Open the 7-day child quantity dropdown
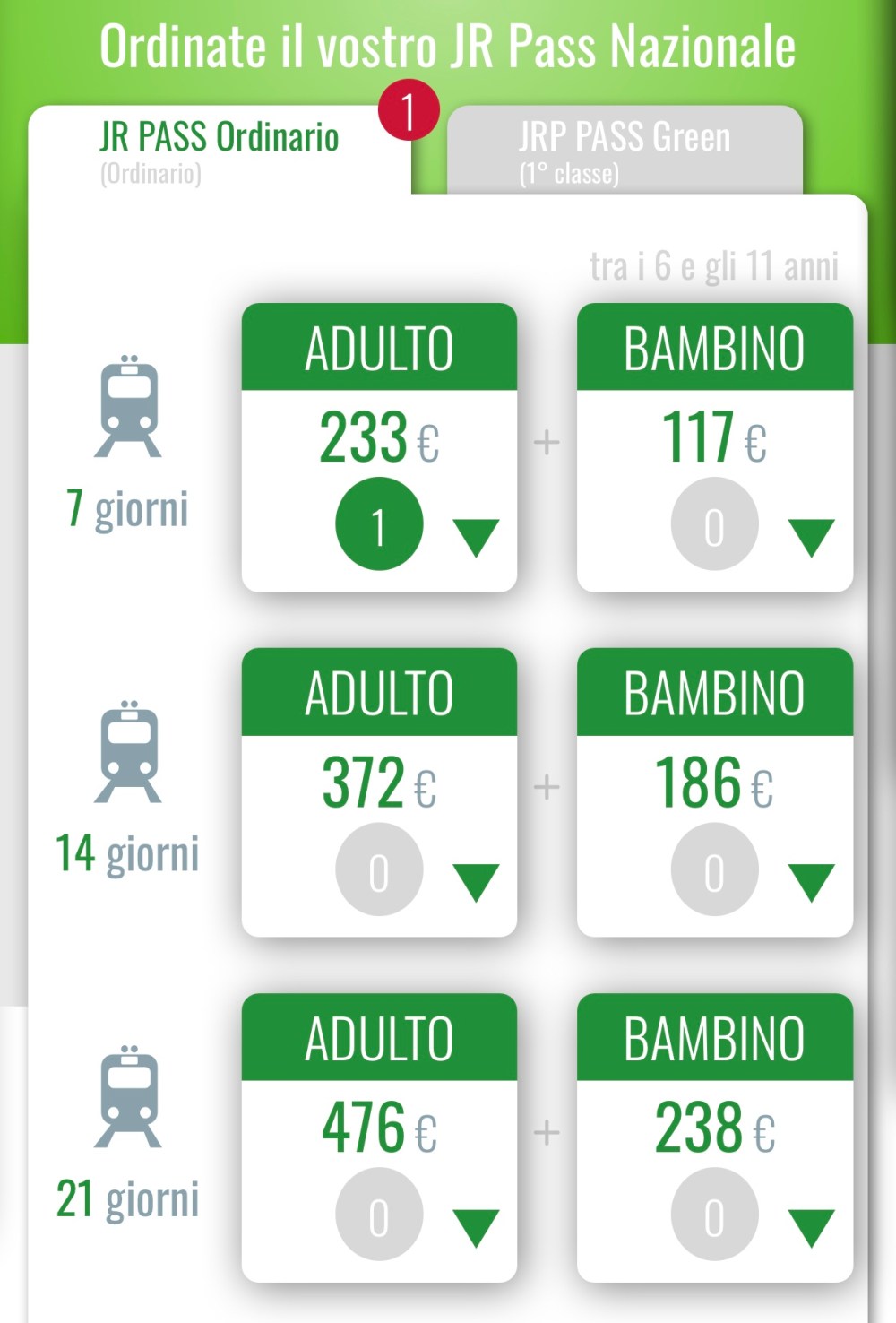The image size is (896, 1323). pos(811,537)
